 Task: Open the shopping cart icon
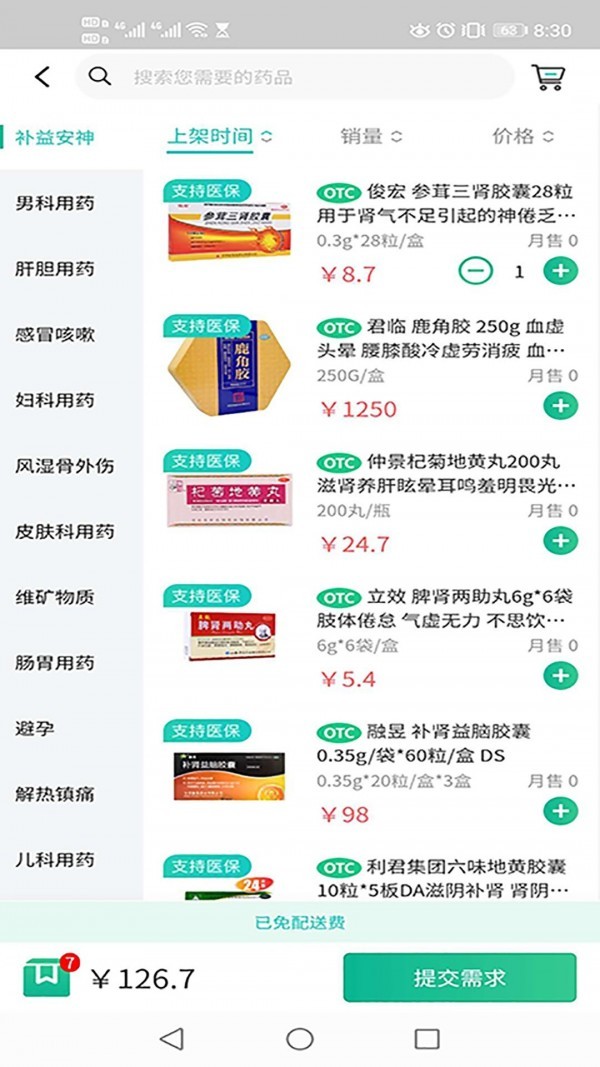coord(548,77)
